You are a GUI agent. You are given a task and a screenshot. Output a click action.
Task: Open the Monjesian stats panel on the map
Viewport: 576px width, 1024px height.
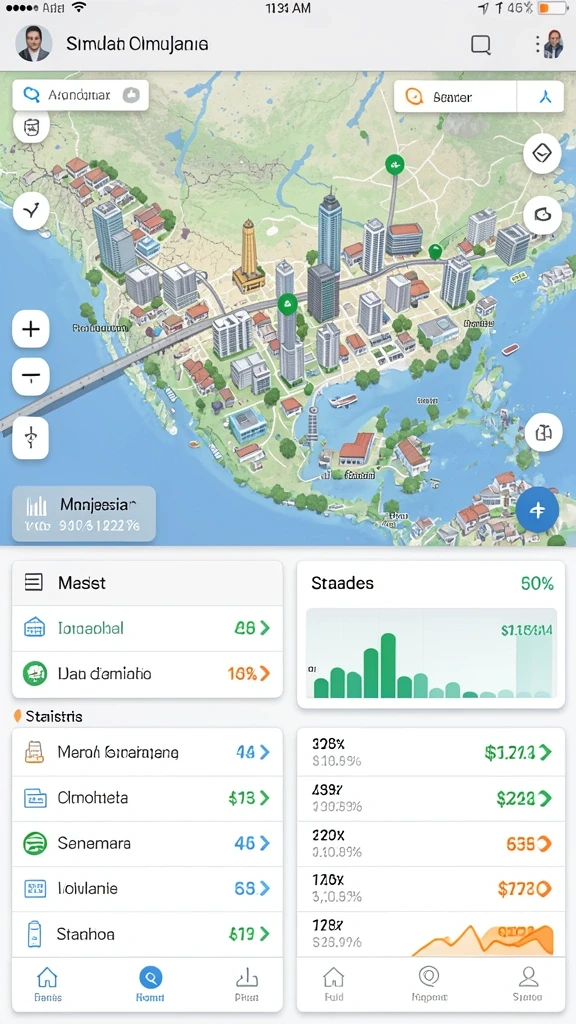click(84, 514)
